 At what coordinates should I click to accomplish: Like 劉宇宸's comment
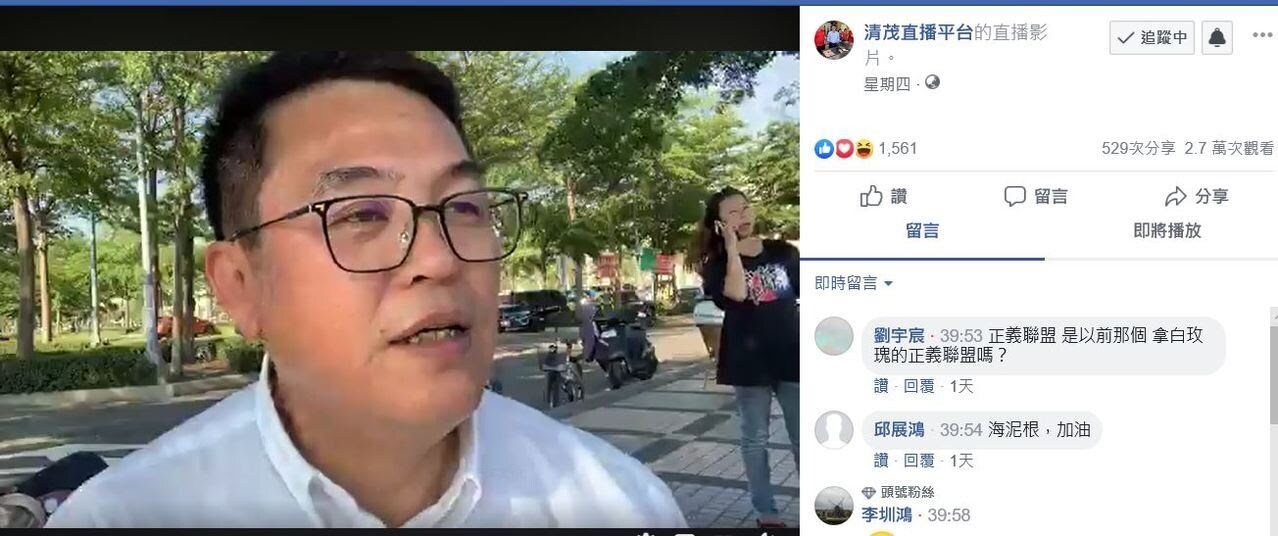coord(881,385)
